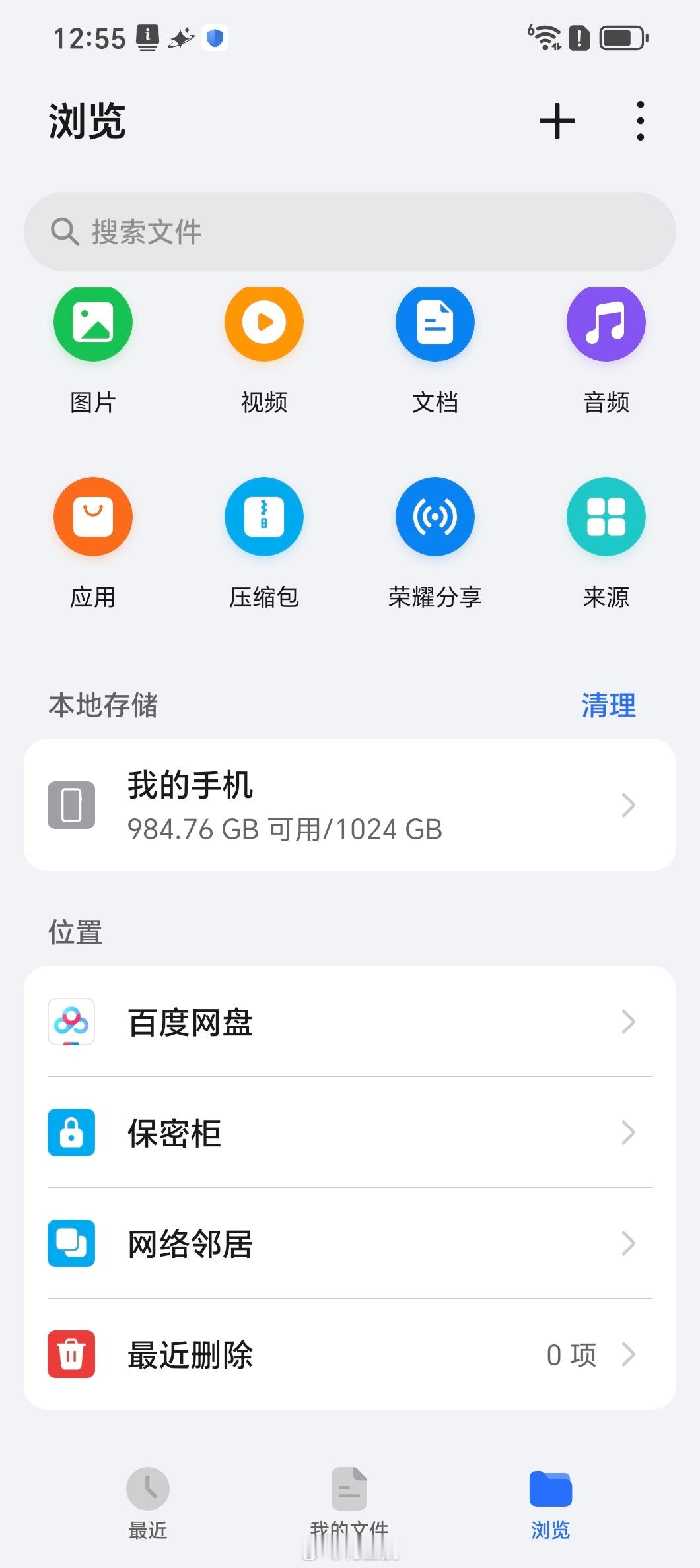
Task: Switch to the 我的文件 tab
Action: coord(349,1505)
